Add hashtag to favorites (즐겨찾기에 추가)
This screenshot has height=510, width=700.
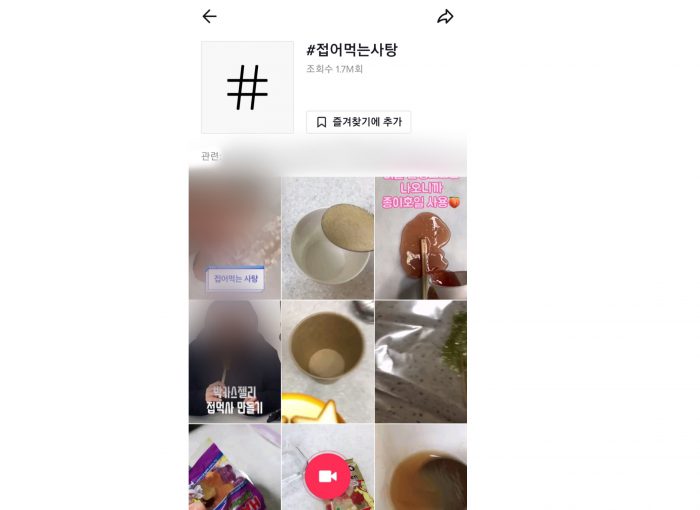(x=358, y=122)
